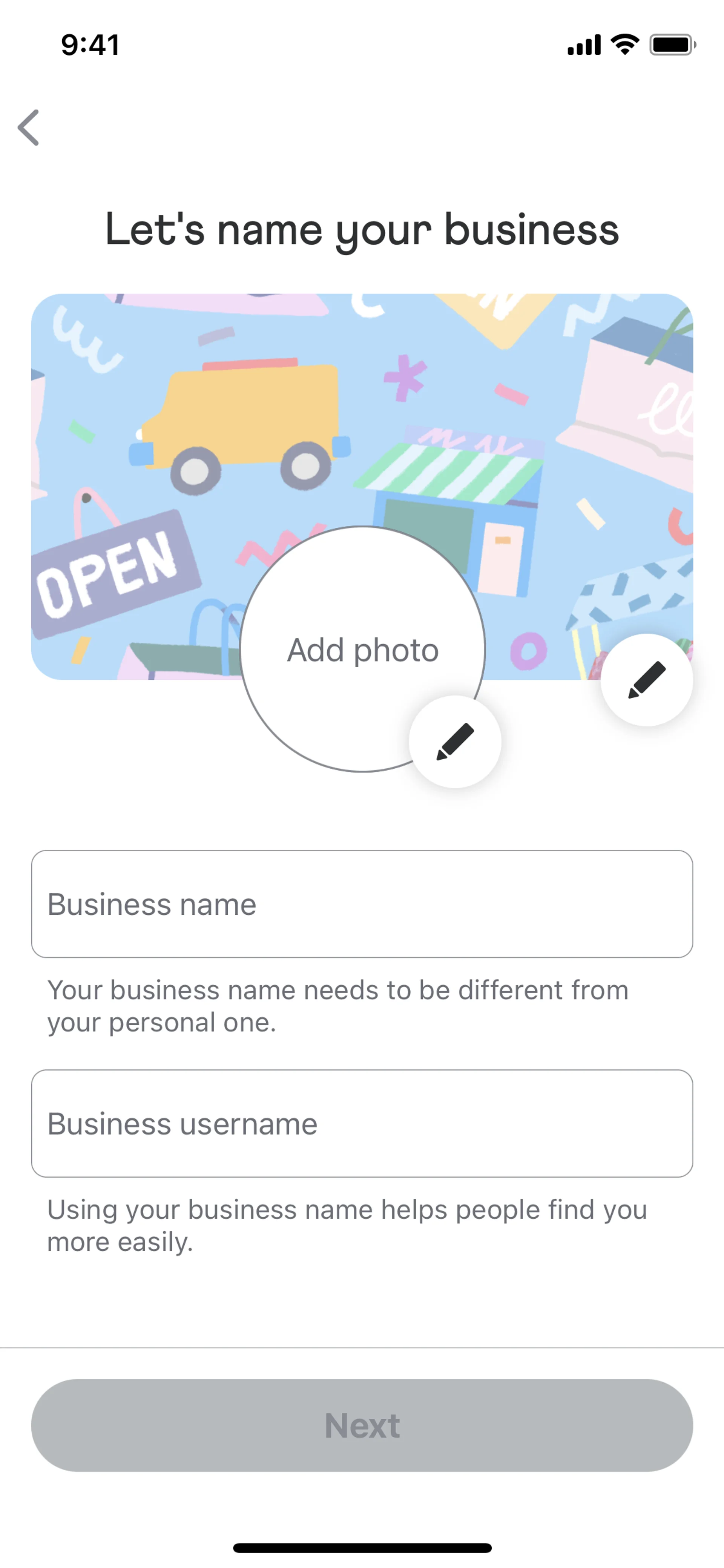
Task: Continue with the Next button
Action: (361, 1425)
